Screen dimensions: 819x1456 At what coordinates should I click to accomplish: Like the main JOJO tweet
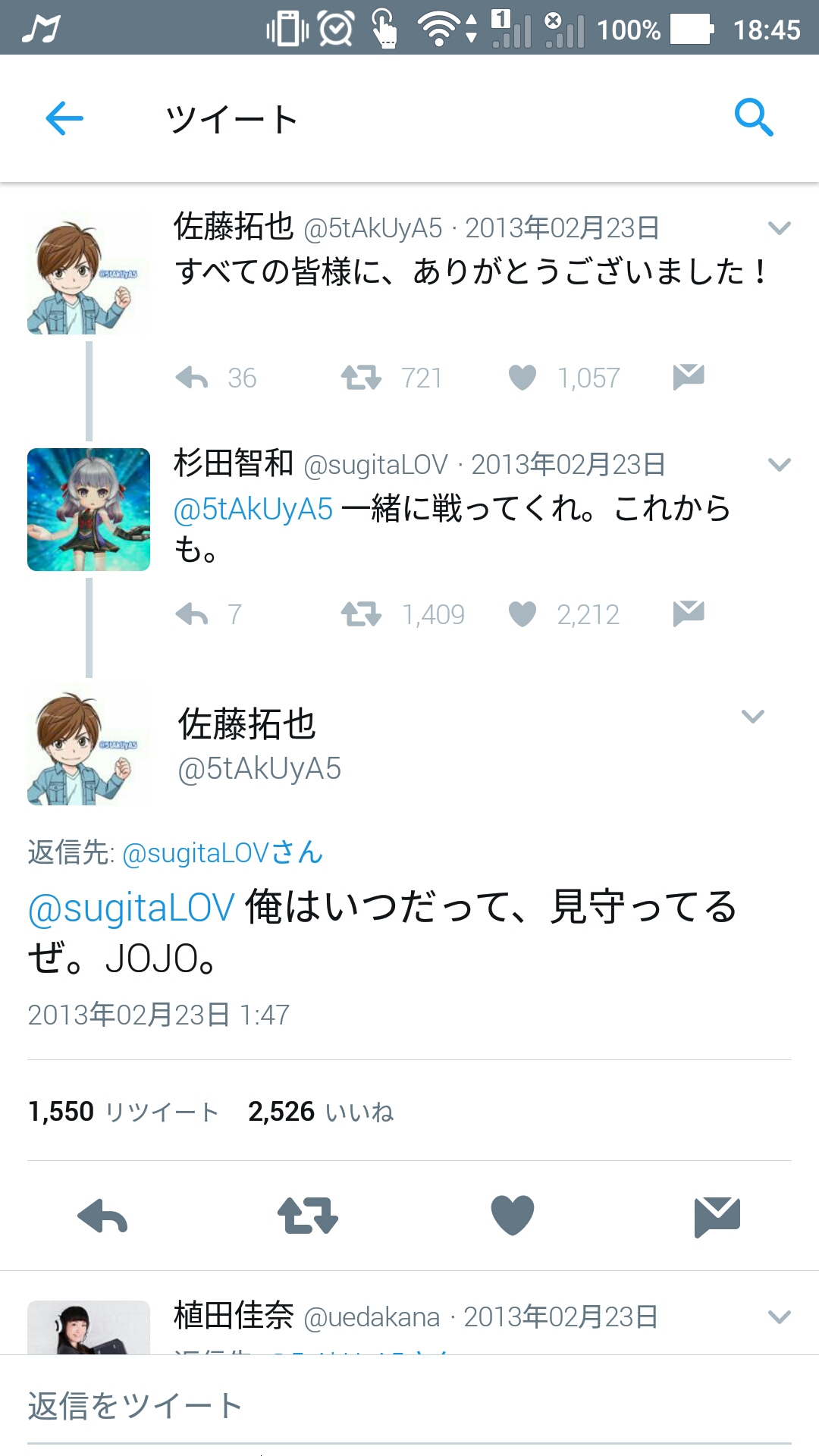click(x=513, y=1216)
